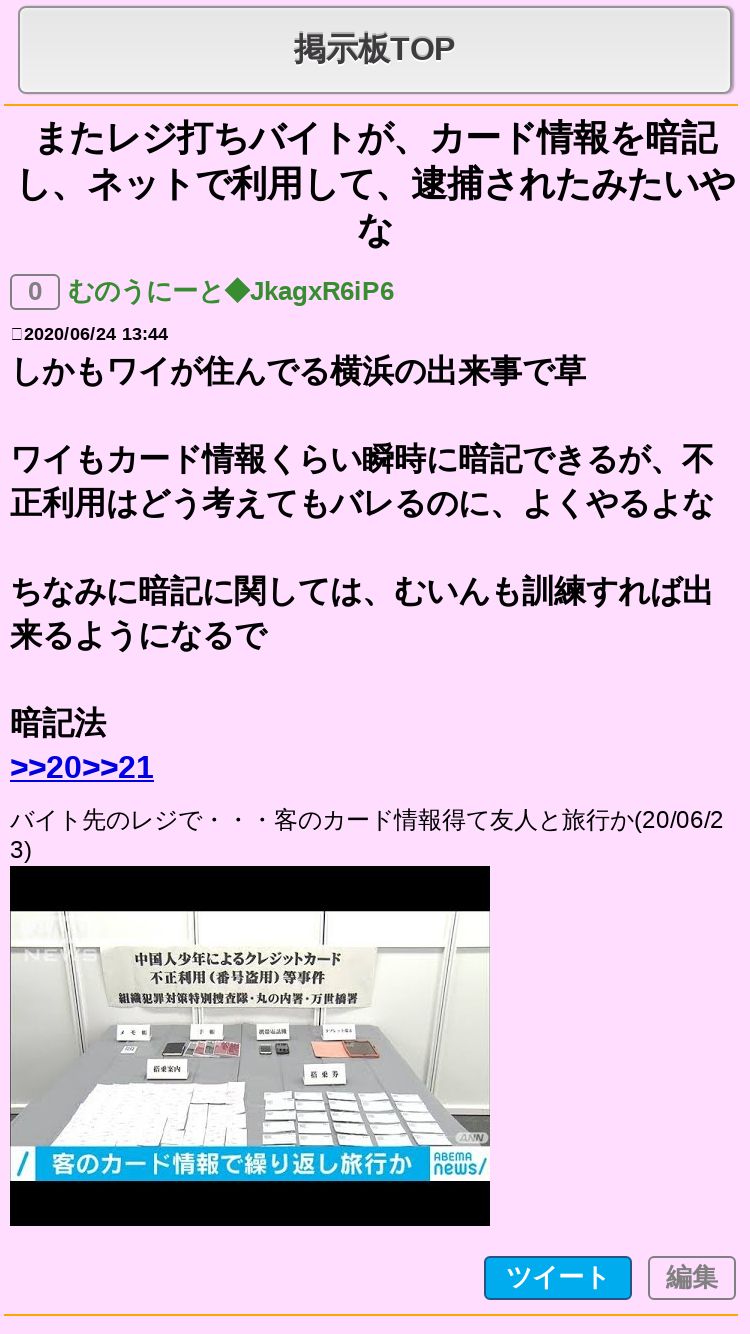Tap post number 0 box
The height and width of the screenshot is (1334, 750).
[35, 292]
